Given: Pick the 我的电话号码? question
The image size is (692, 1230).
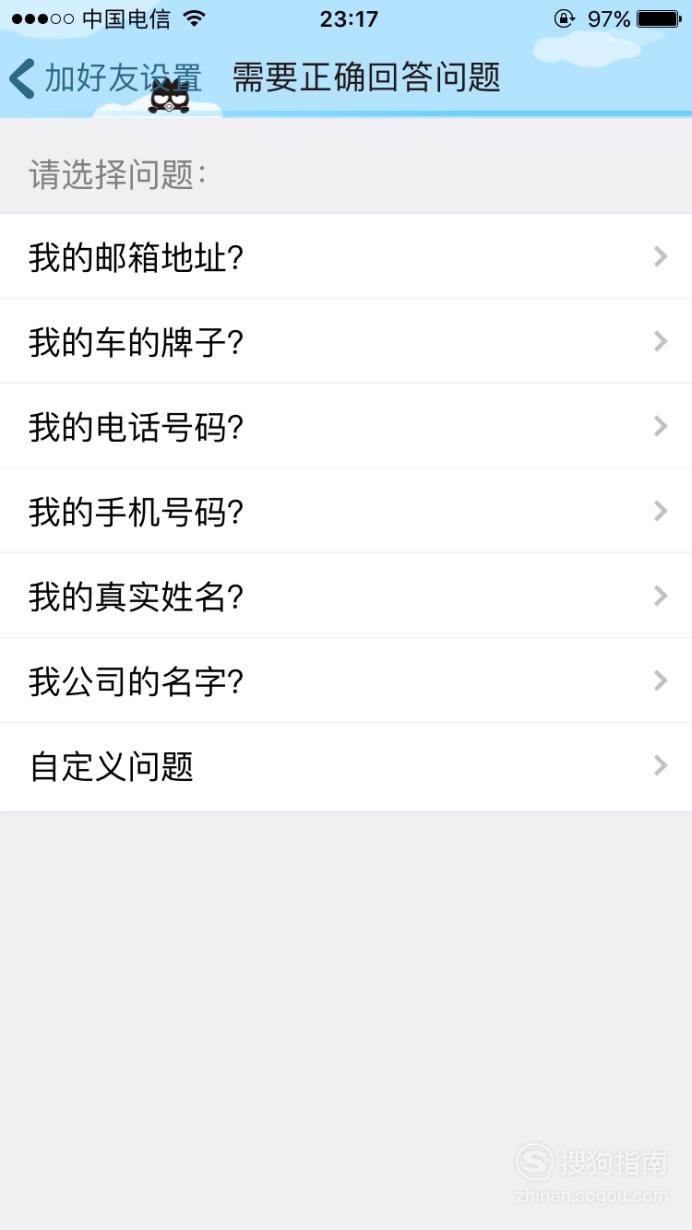Looking at the screenshot, I should tap(346, 426).
